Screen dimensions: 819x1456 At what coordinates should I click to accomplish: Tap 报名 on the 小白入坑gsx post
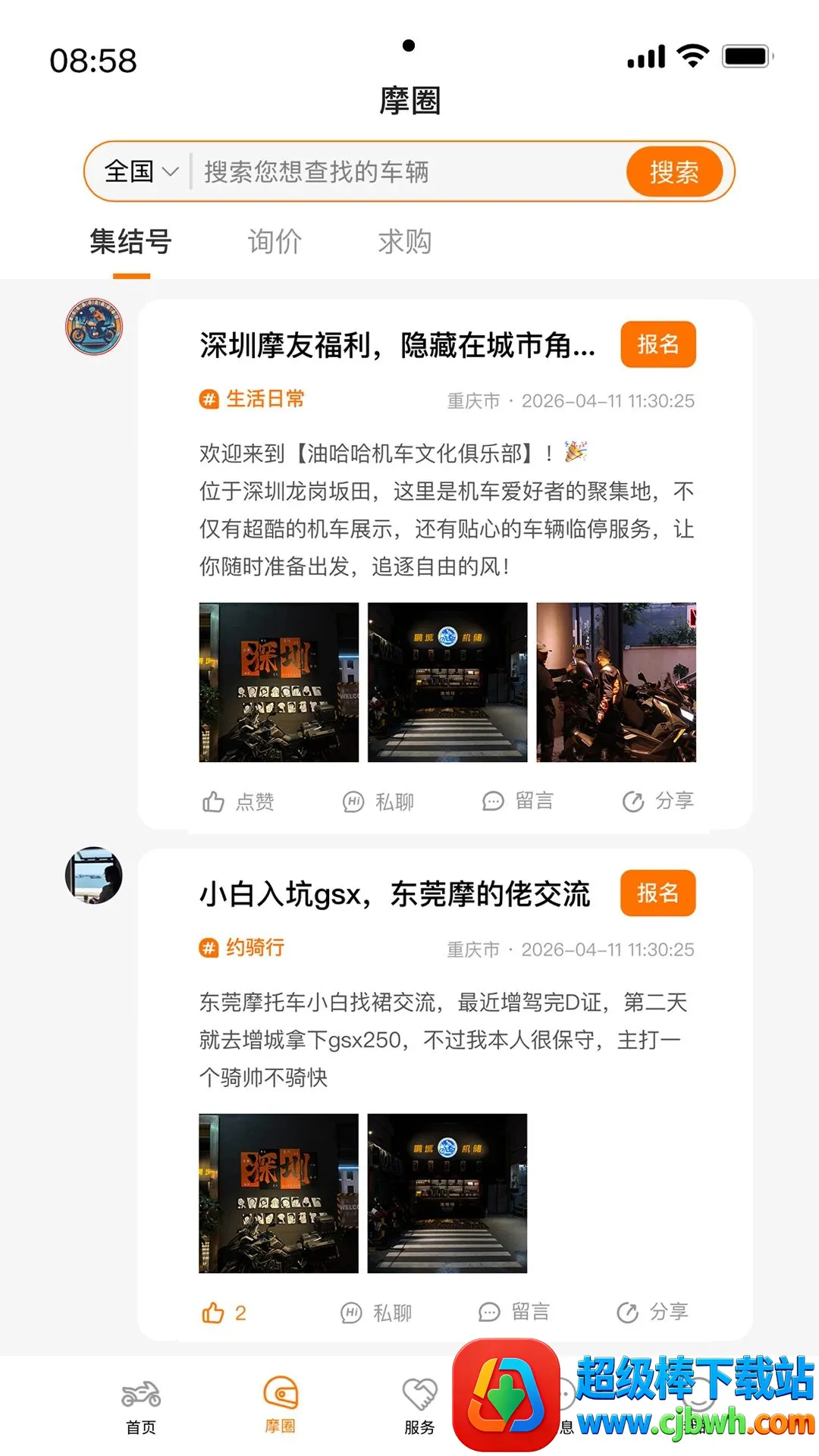658,893
